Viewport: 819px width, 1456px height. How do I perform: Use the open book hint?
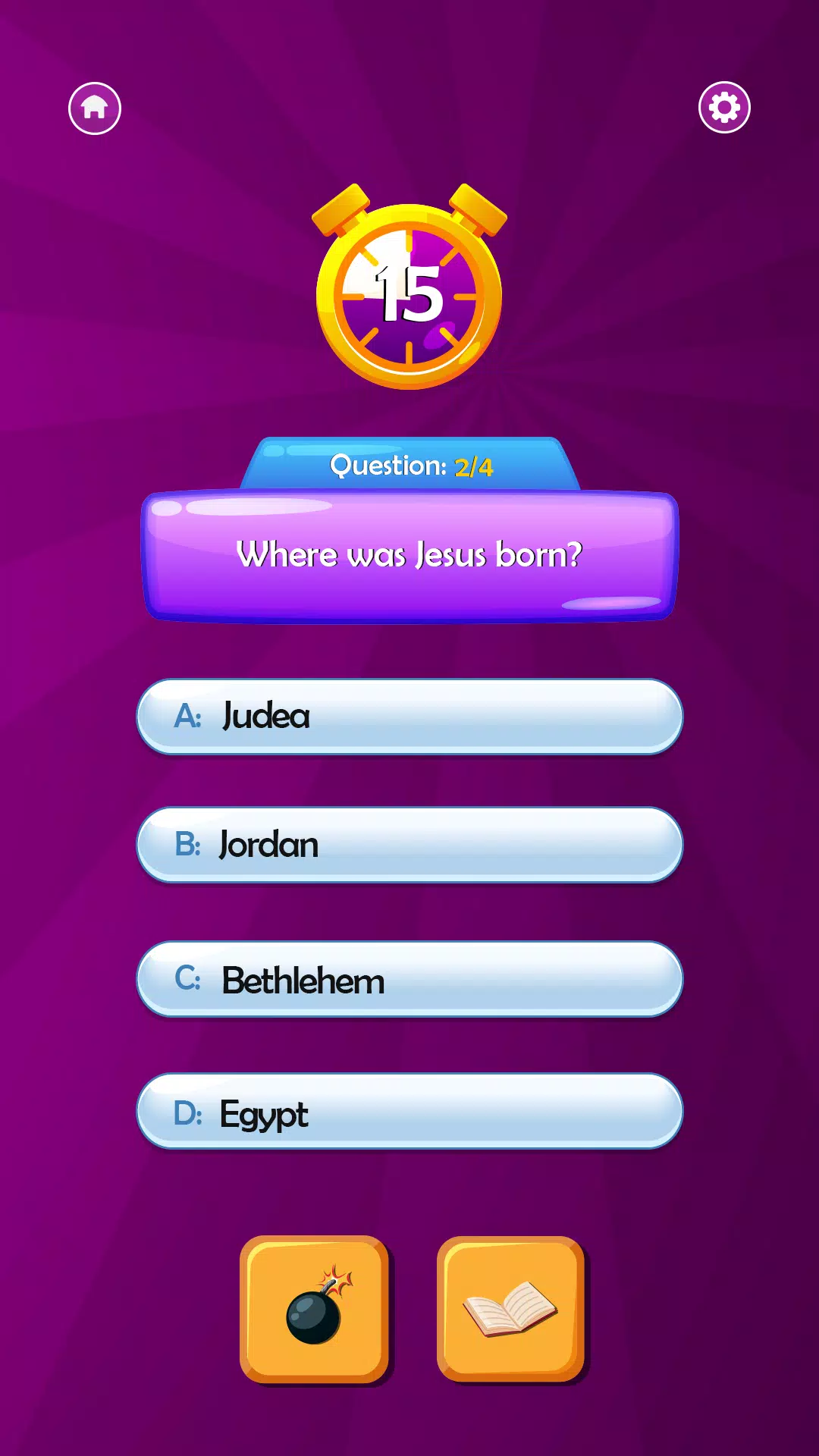pos(511,1309)
